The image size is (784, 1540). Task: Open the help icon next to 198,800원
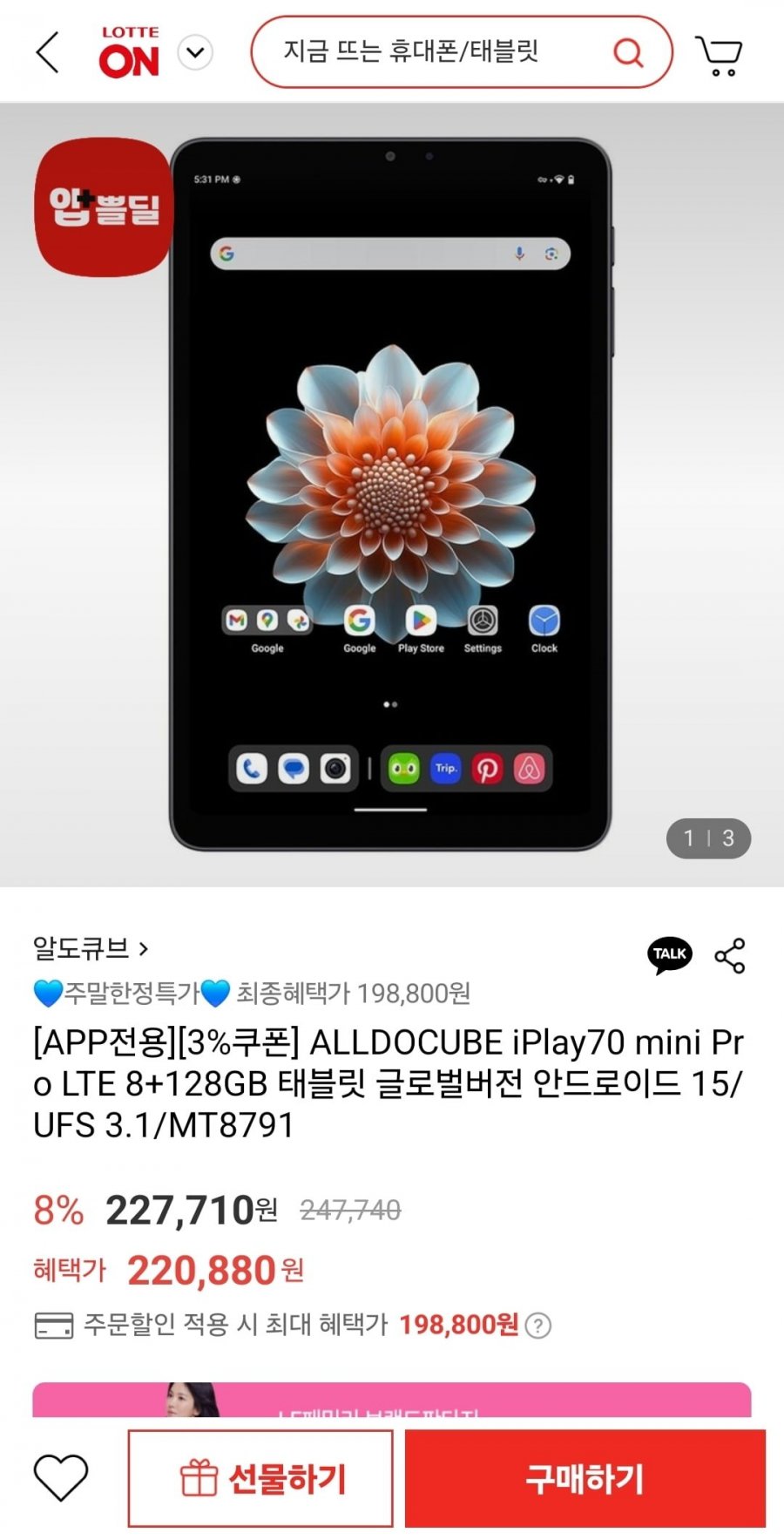(538, 1326)
